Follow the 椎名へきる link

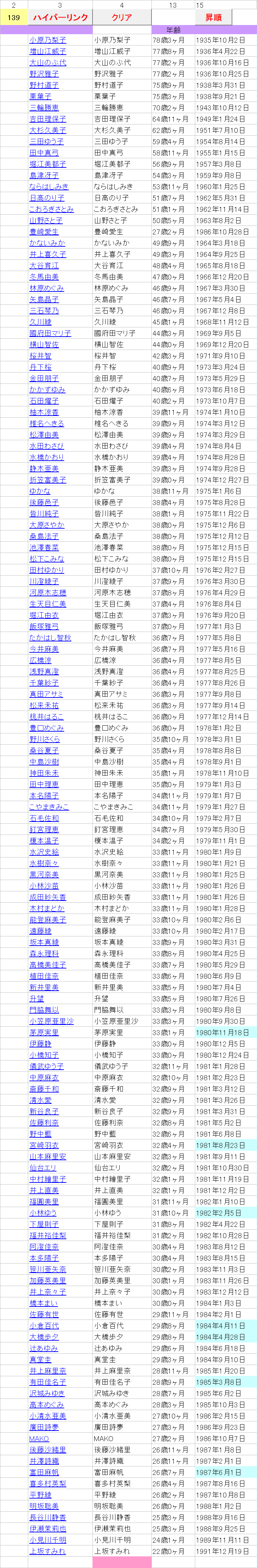pyautogui.click(x=47, y=424)
